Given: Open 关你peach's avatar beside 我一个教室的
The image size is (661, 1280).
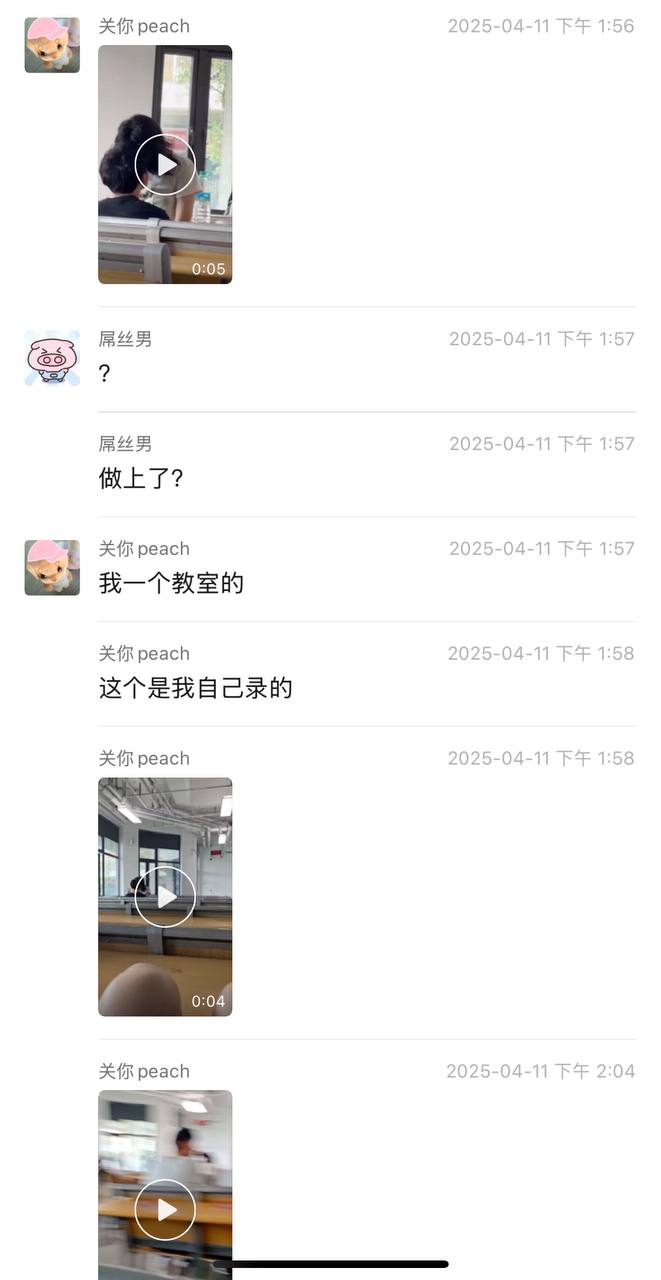Looking at the screenshot, I should 52,568.
